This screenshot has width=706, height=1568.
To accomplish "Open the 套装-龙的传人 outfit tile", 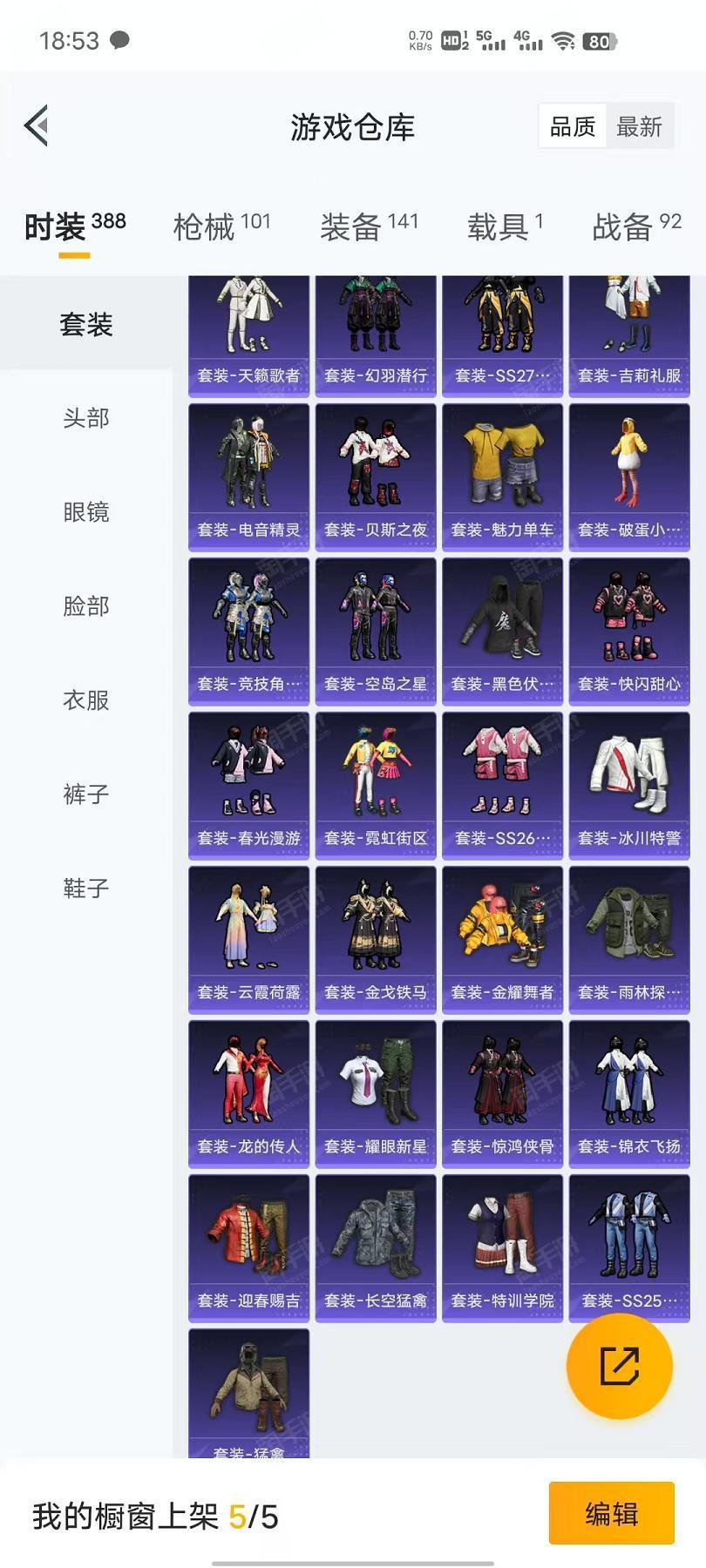I will [249, 1093].
